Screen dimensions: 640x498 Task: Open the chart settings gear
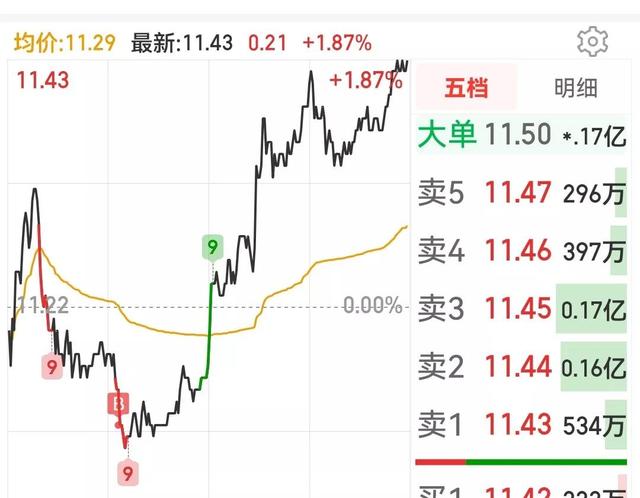click(x=592, y=42)
